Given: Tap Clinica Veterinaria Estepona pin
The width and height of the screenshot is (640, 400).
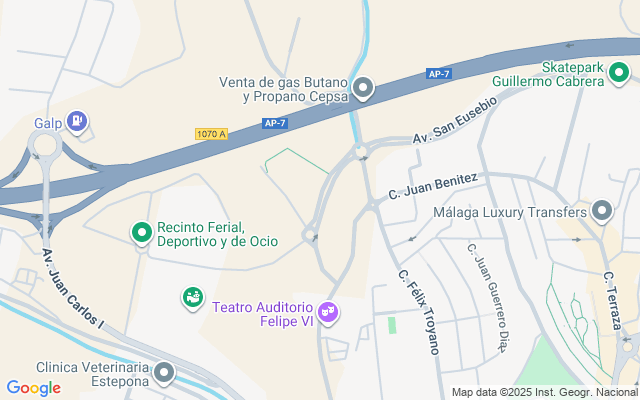Looking at the screenshot, I should tap(164, 373).
